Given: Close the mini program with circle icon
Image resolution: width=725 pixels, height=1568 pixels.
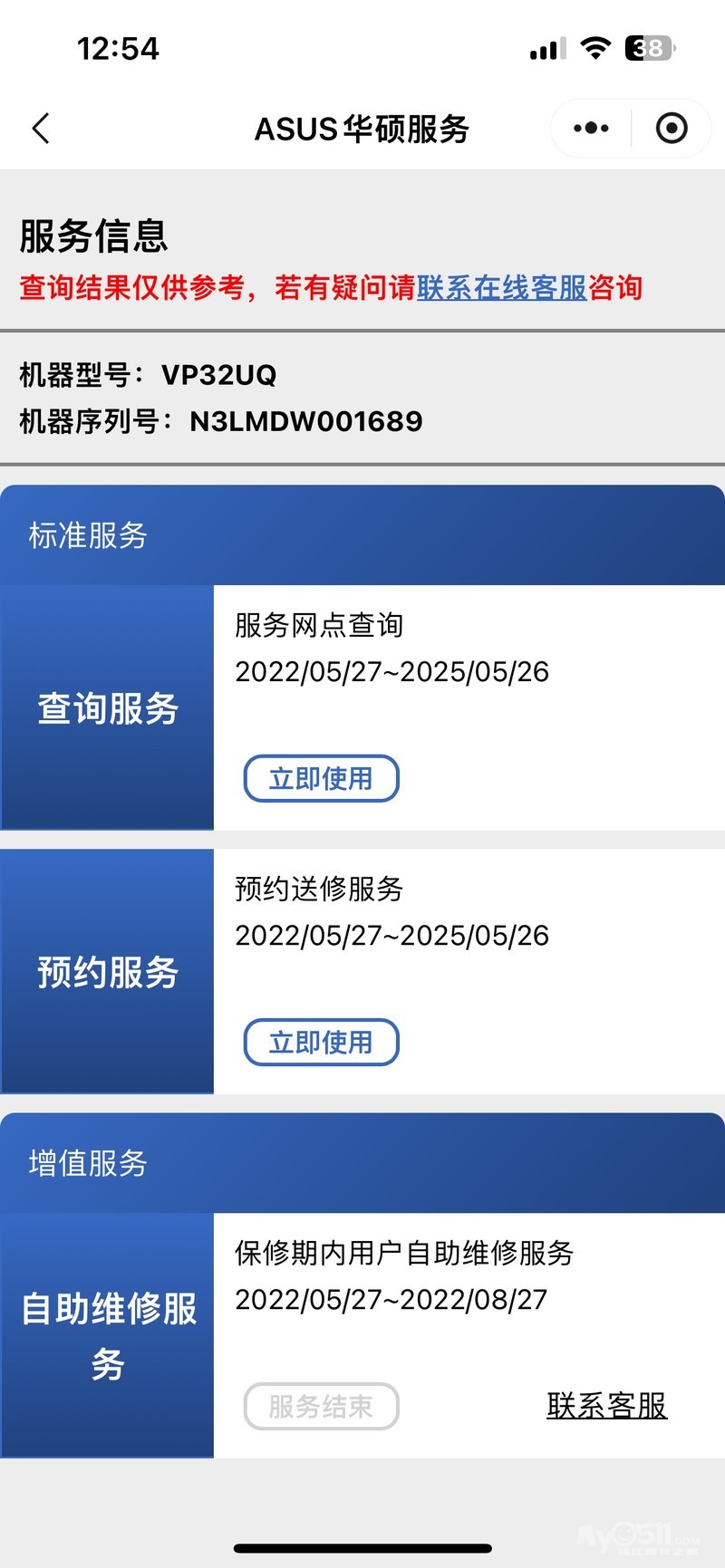Looking at the screenshot, I should 671,129.
